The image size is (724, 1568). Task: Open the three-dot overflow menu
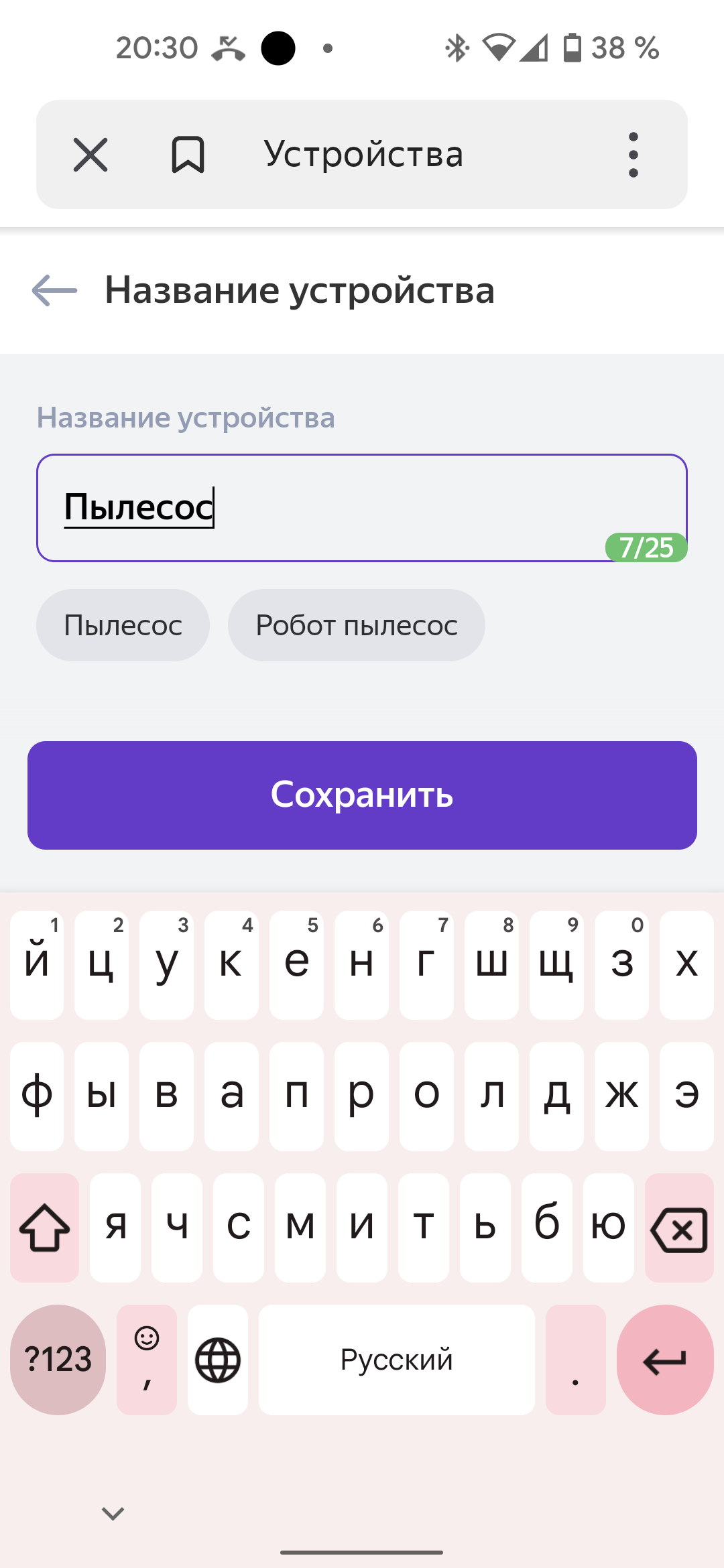tap(633, 155)
